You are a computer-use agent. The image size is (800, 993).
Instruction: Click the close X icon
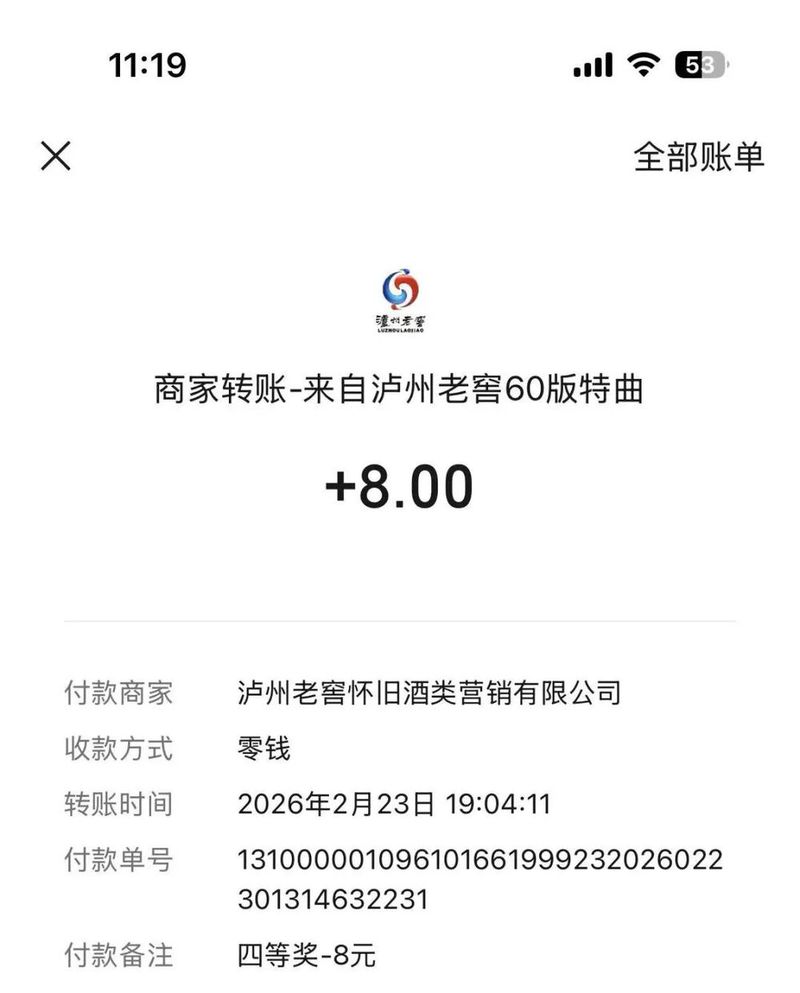point(57,155)
